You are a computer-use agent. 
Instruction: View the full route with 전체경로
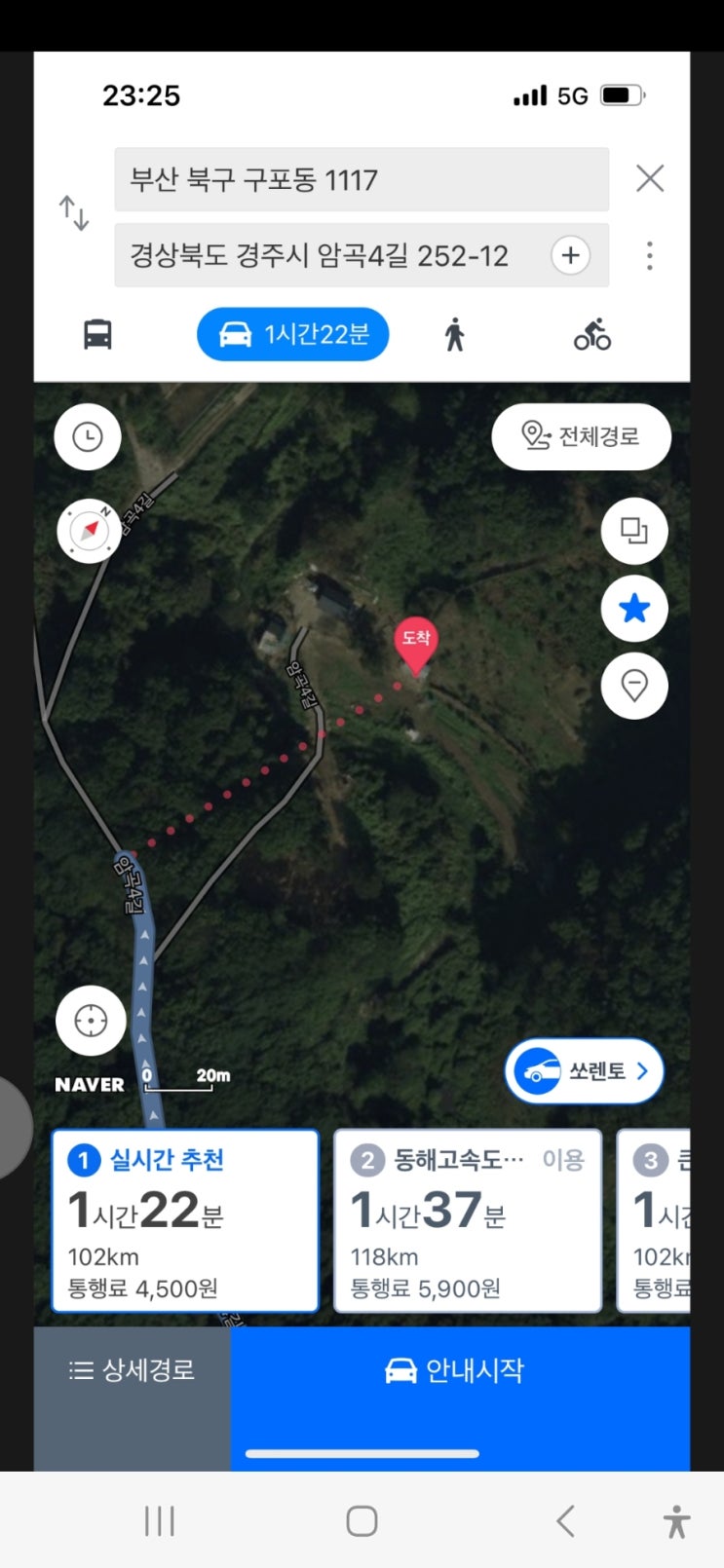(x=581, y=436)
